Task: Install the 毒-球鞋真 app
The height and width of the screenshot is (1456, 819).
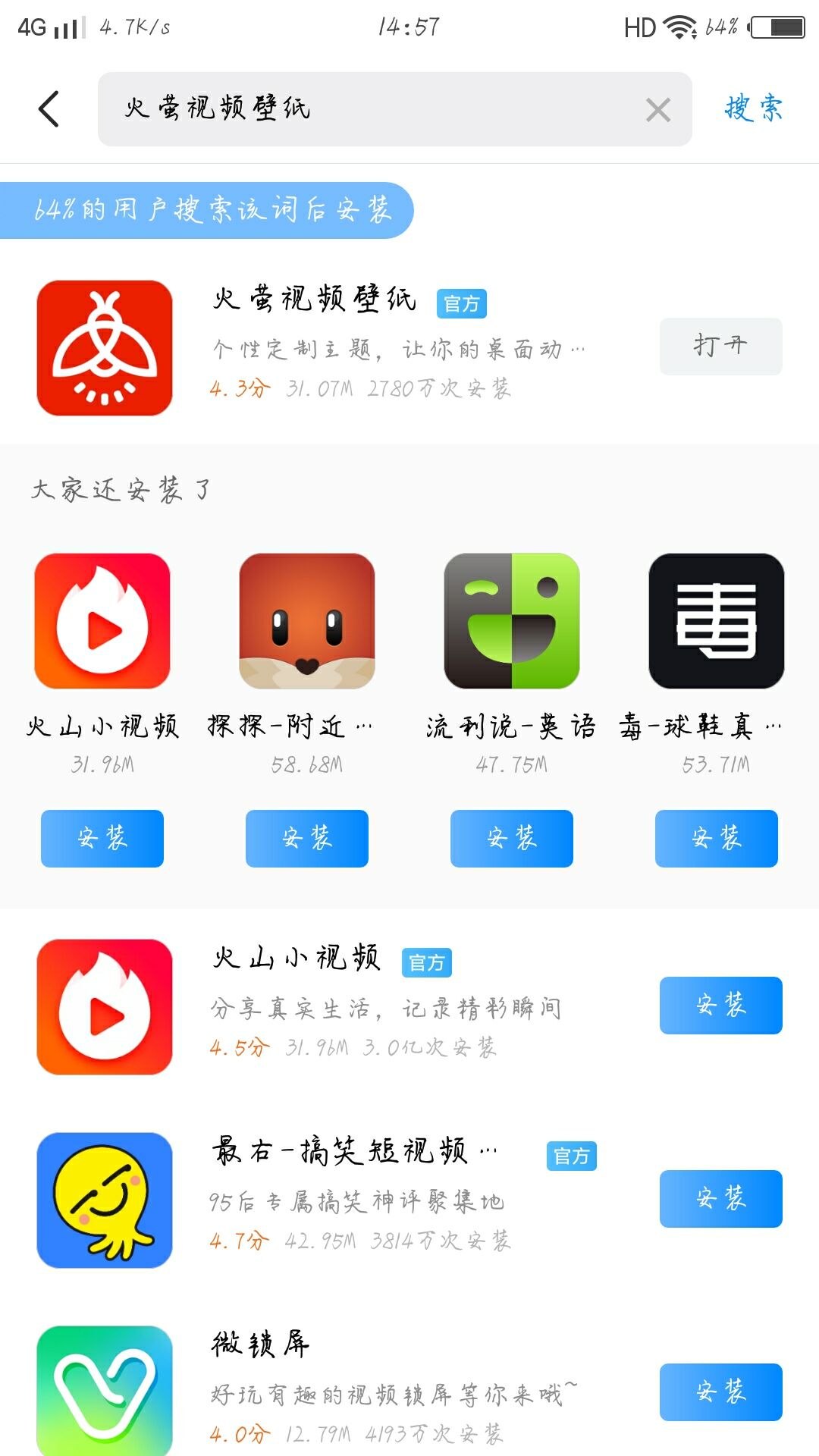Action: tap(715, 839)
